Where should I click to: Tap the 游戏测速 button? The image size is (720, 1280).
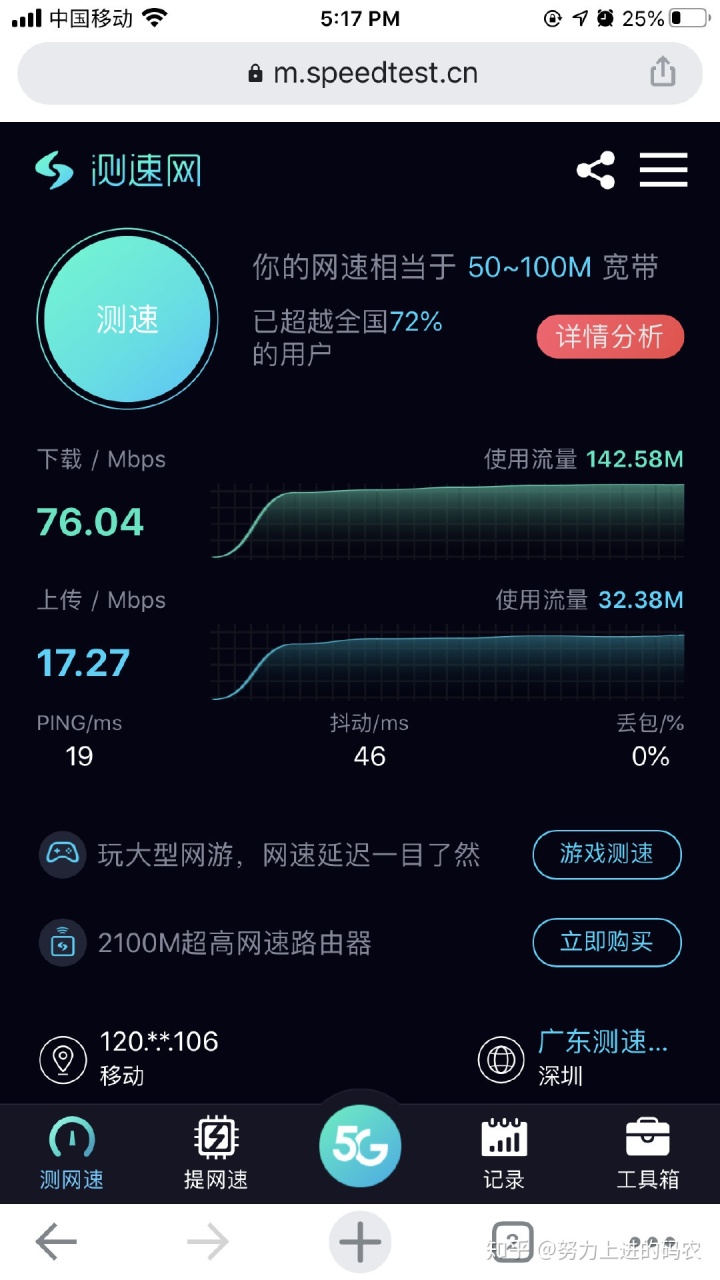click(606, 855)
